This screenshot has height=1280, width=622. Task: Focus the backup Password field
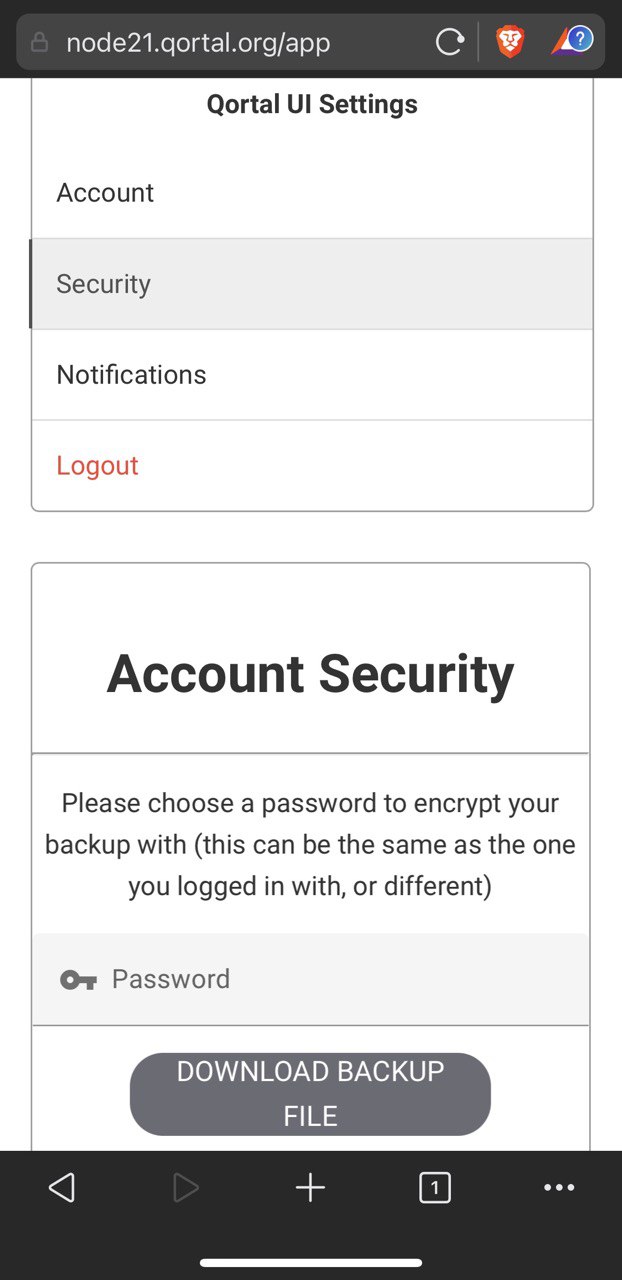click(x=311, y=979)
